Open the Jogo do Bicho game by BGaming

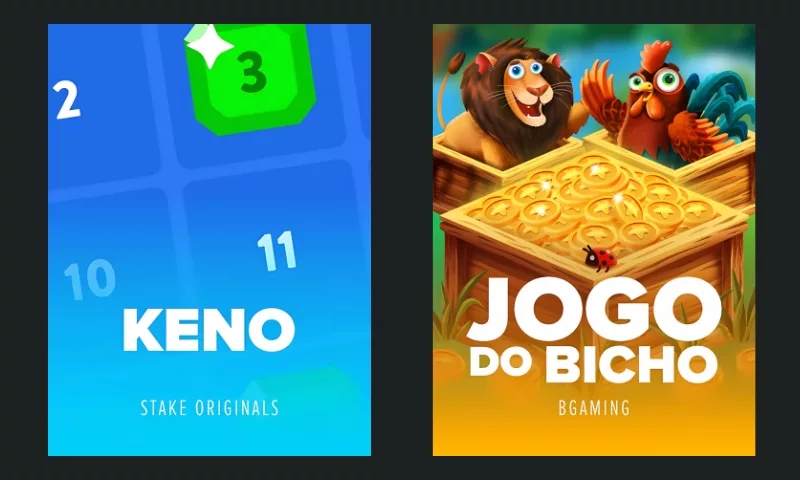point(593,240)
